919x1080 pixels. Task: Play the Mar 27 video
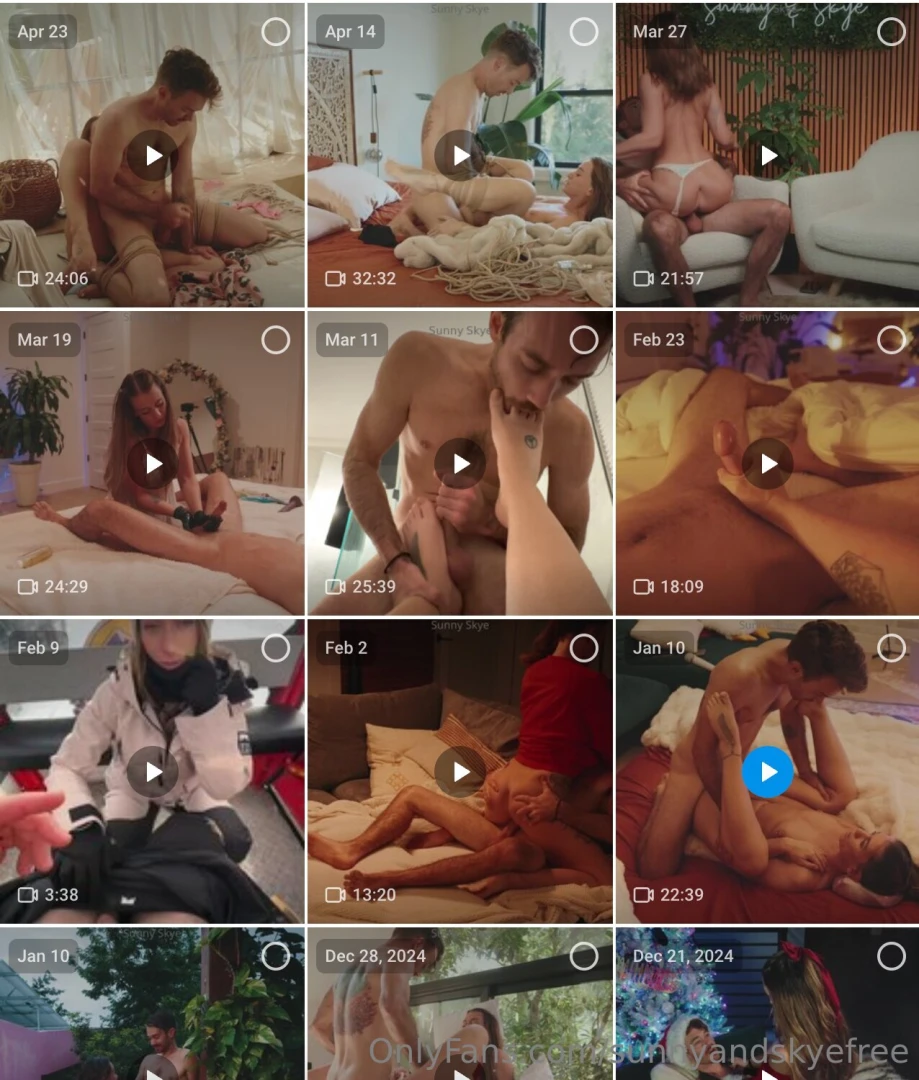coord(767,155)
